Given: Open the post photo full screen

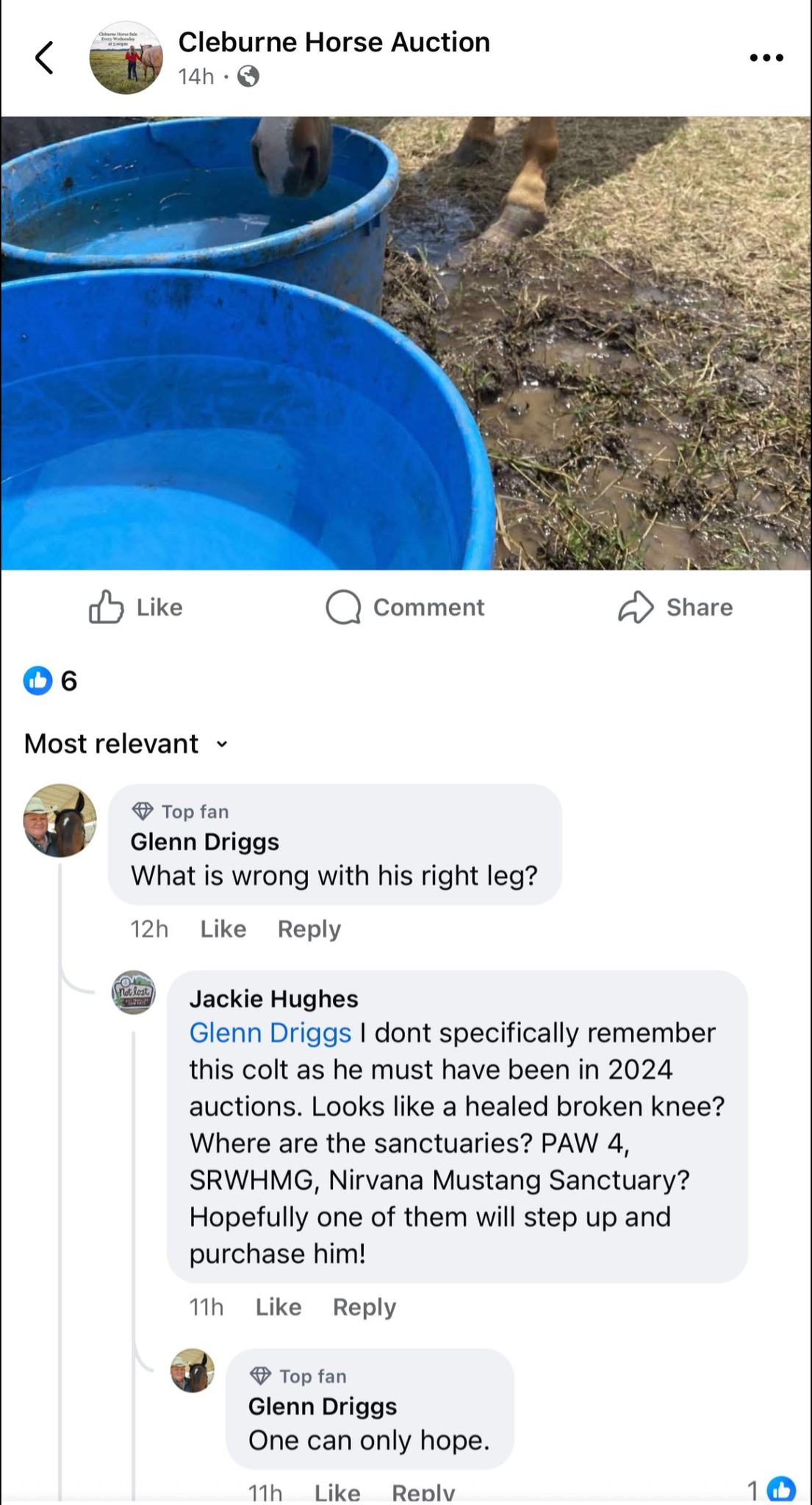Looking at the screenshot, I should [406, 342].
